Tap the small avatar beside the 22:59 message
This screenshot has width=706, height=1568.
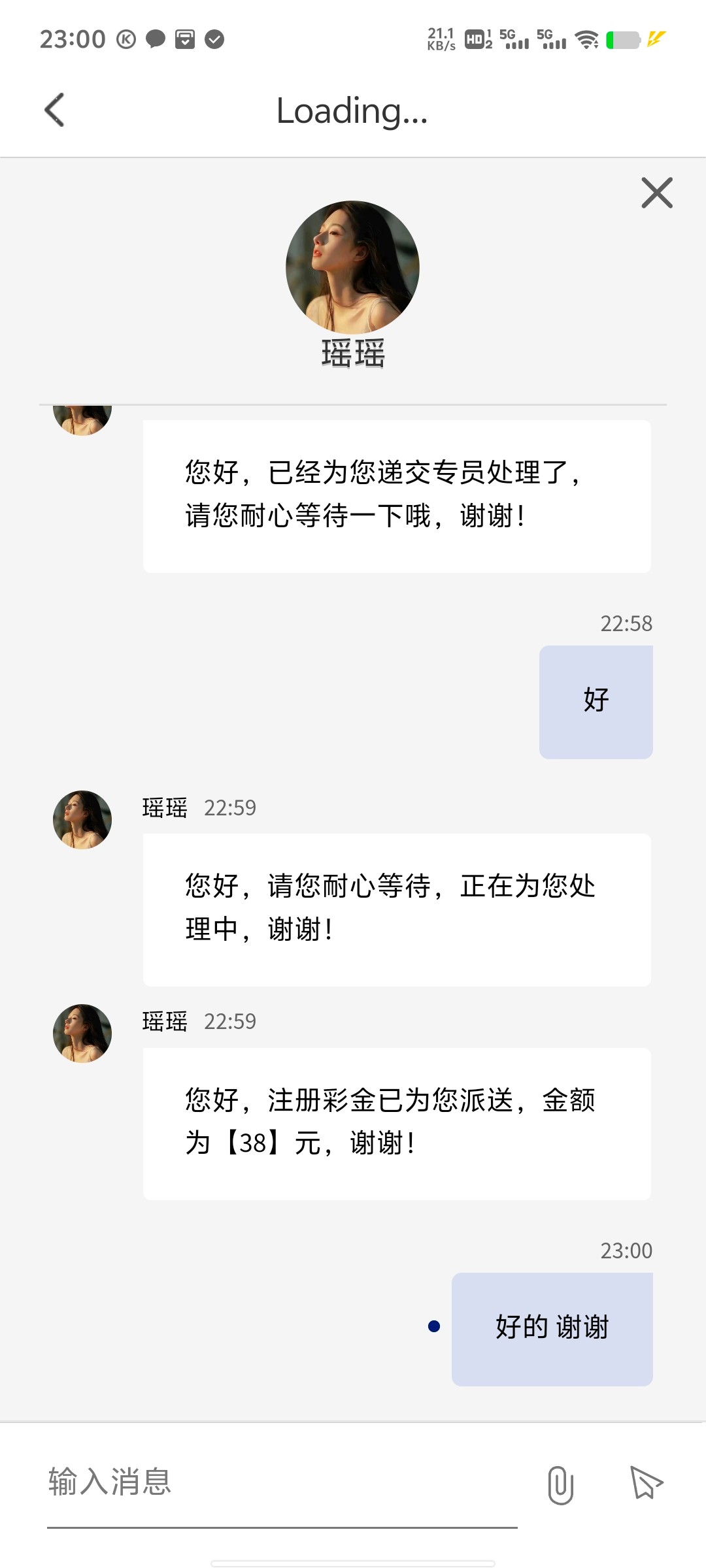pyautogui.click(x=81, y=820)
